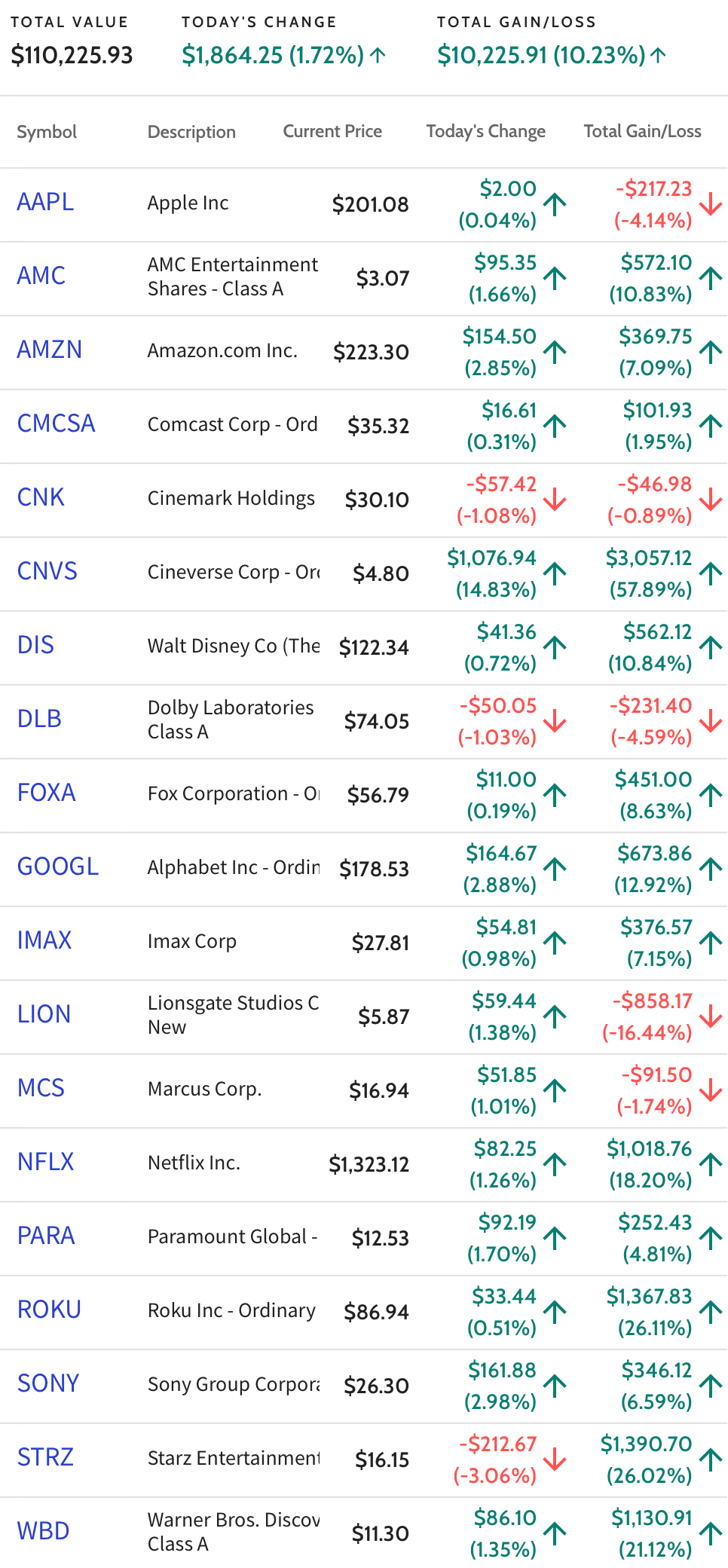Screen dimensions: 728x1568
Task: Select the IMAX symbol
Action: click(x=44, y=940)
